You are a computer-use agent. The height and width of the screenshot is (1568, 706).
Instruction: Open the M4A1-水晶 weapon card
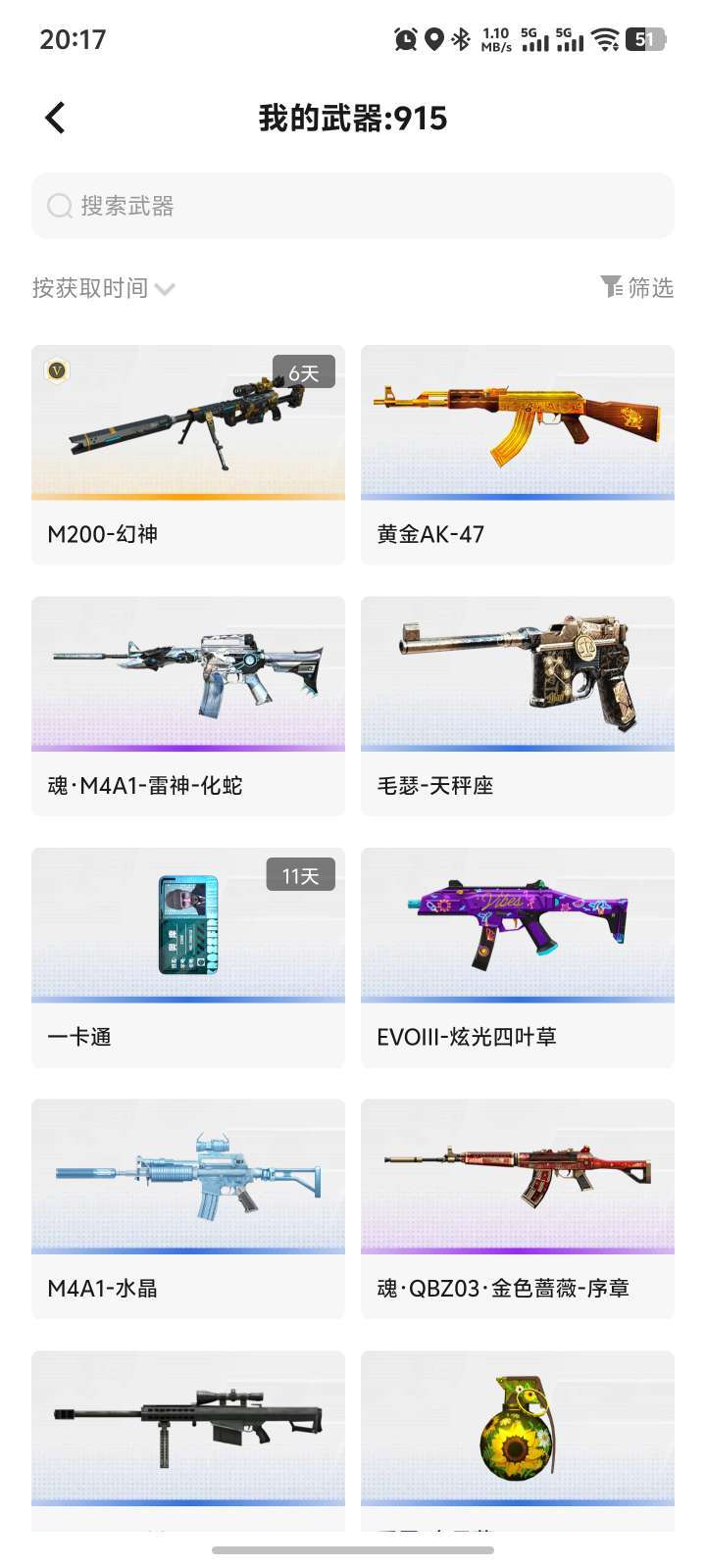[x=188, y=1208]
